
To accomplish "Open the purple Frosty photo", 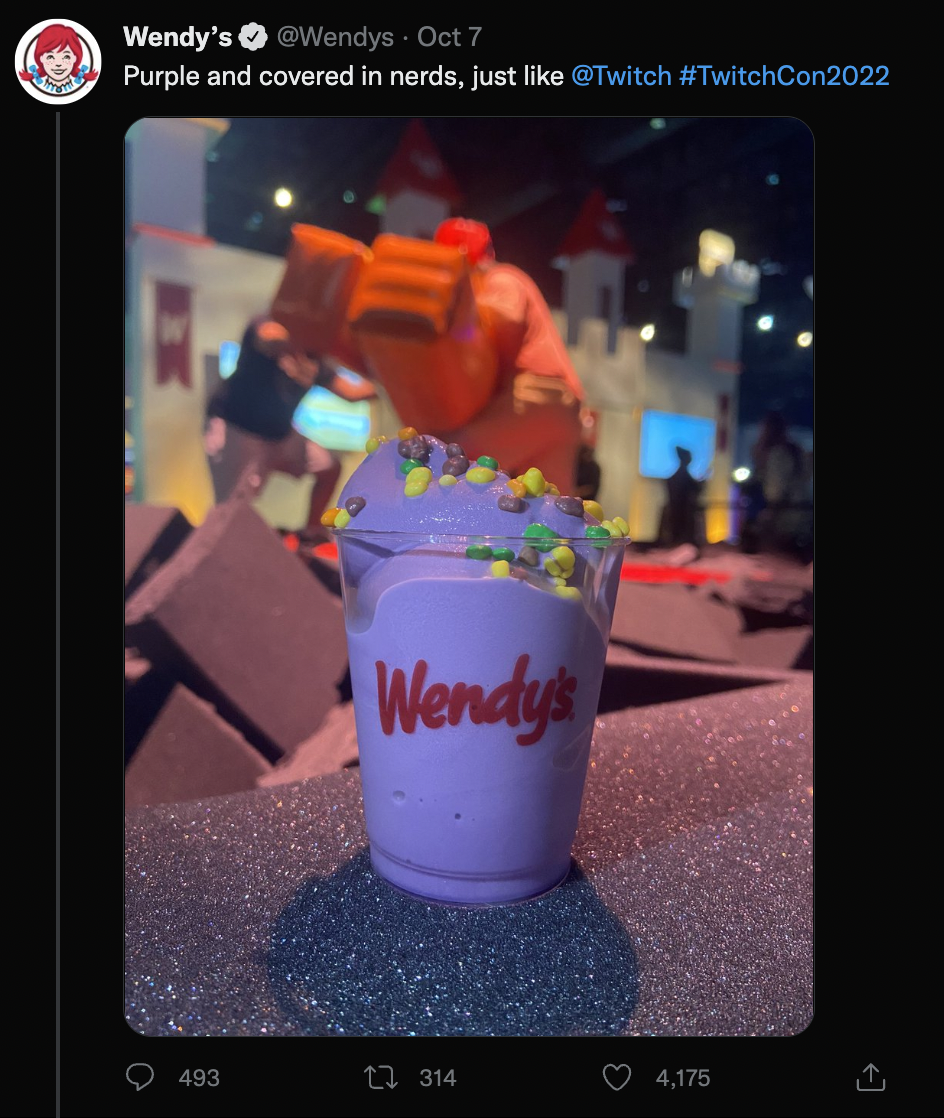I will [x=469, y=576].
